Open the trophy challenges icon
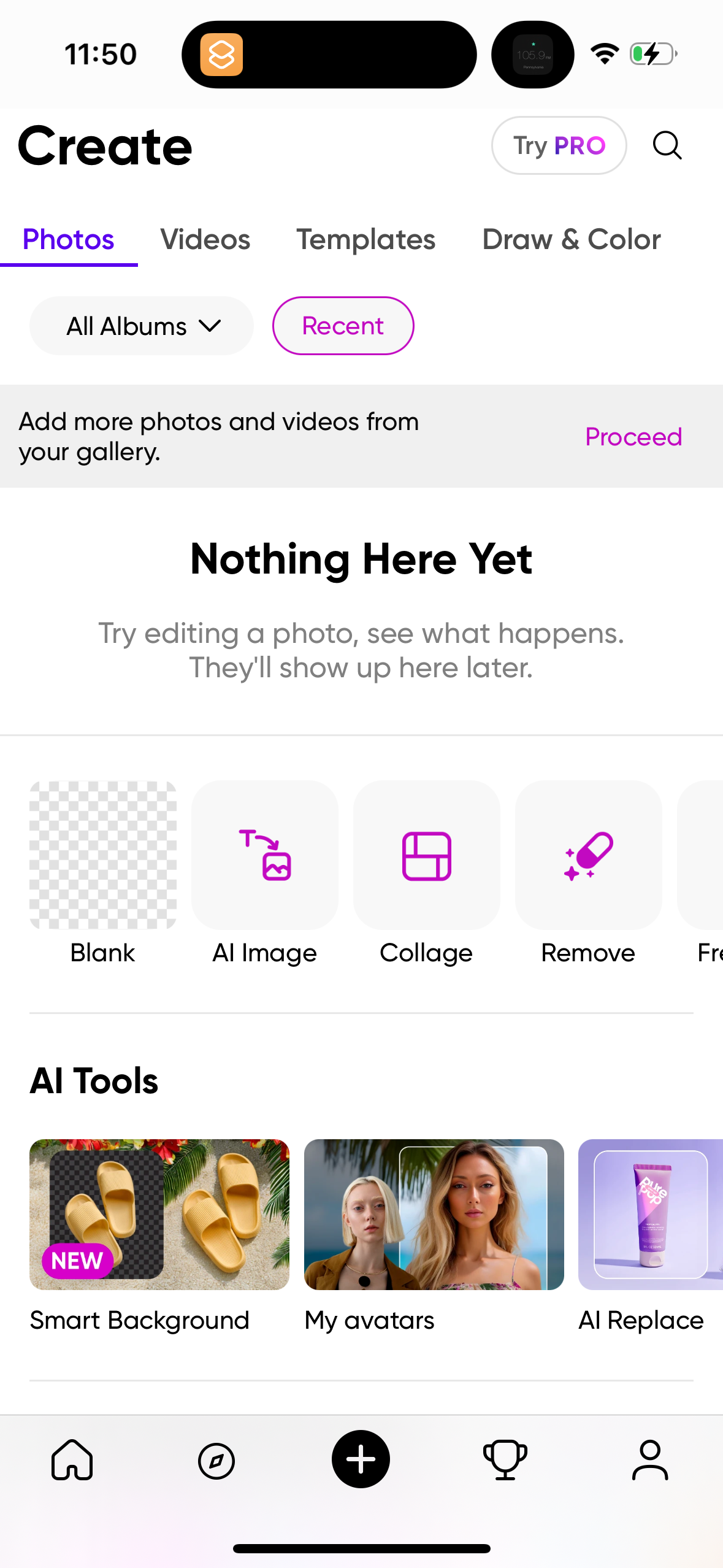Viewport: 723px width, 1568px height. pos(505,1460)
